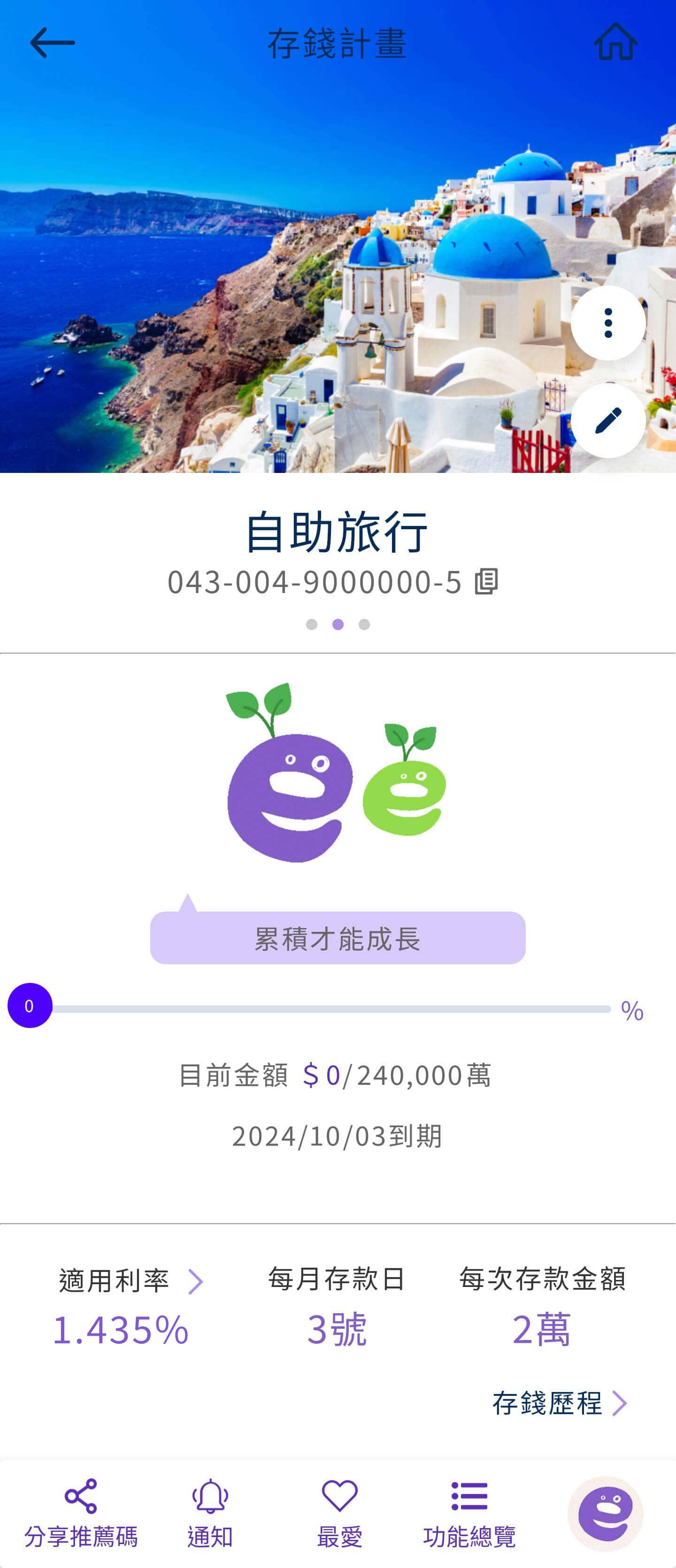The width and height of the screenshot is (676, 1568).
Task: Select the third carousel page dot
Action: [x=364, y=624]
